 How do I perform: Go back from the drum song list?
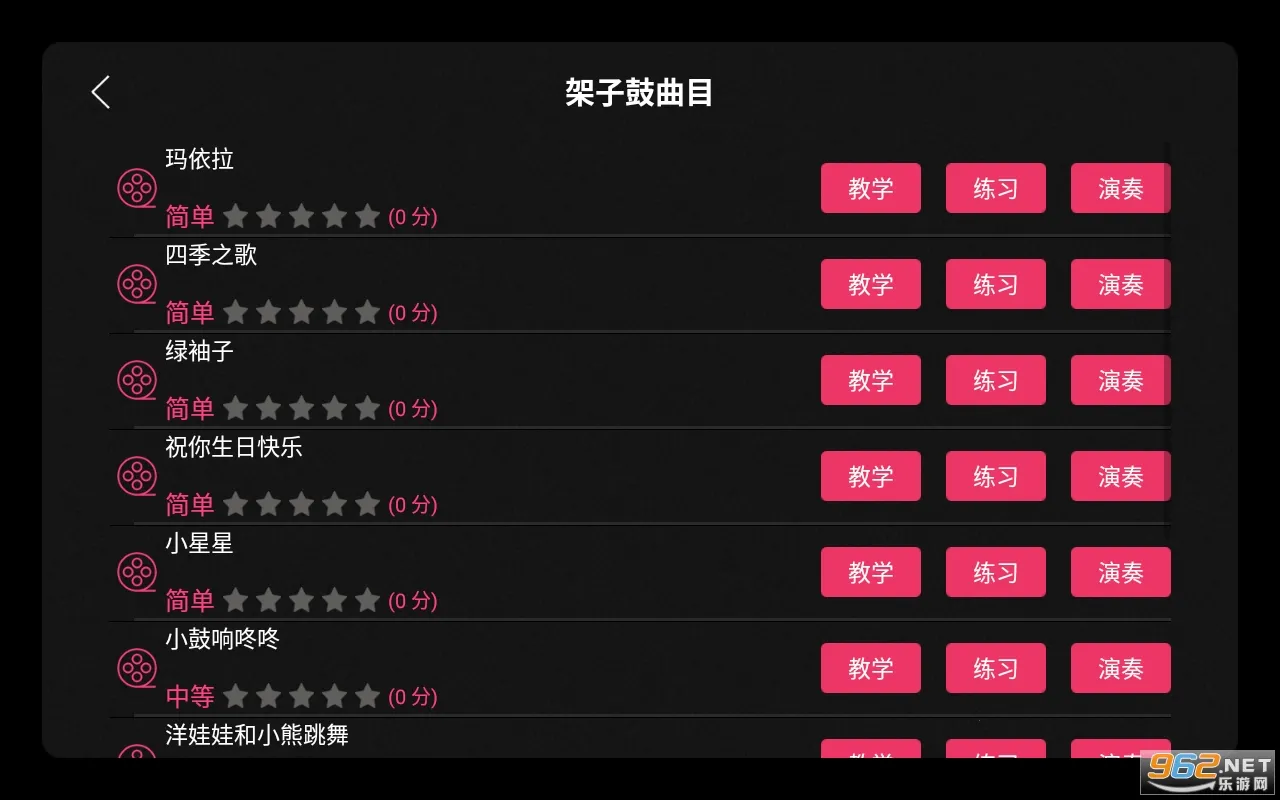pos(100,92)
